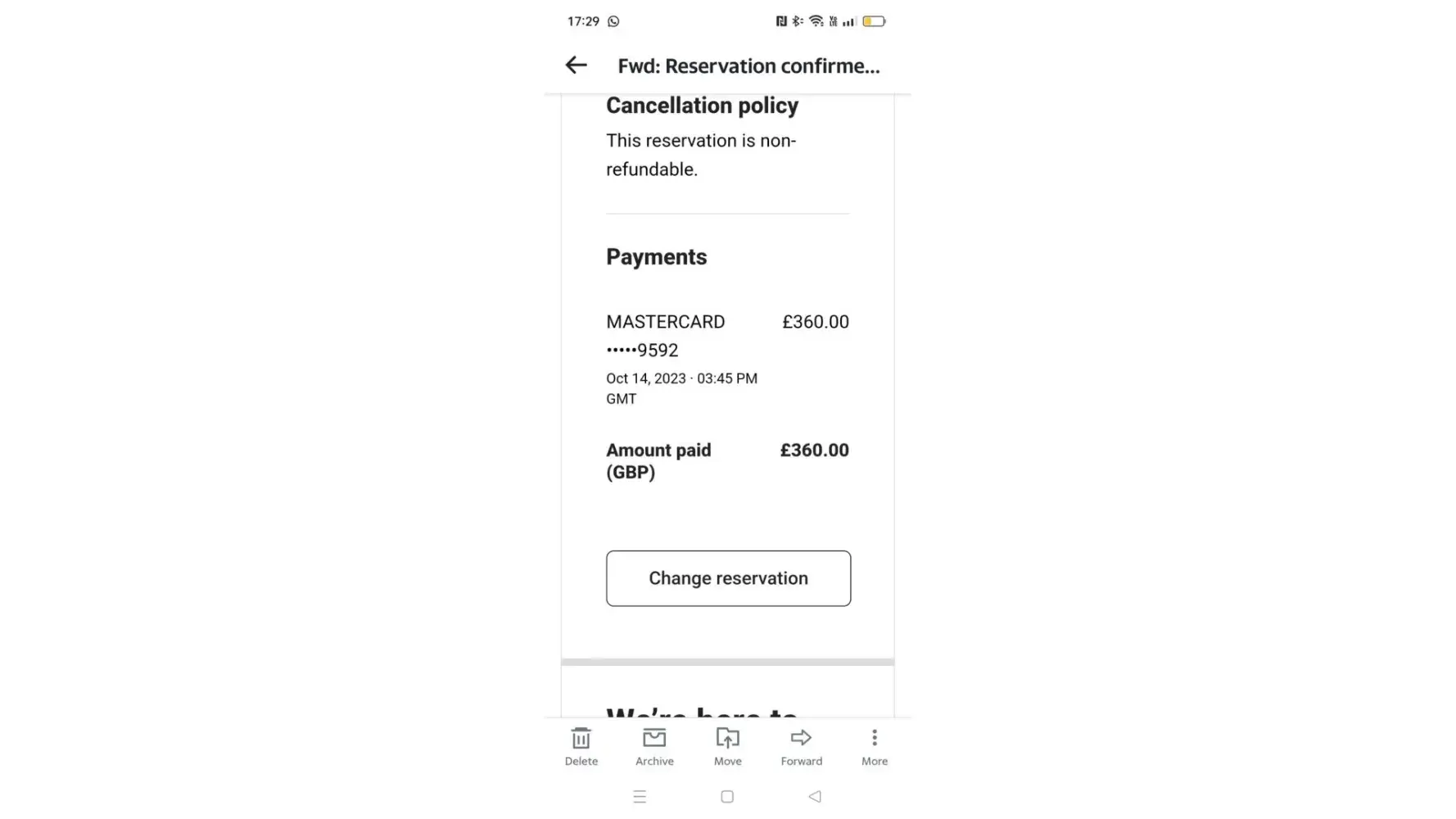The width and height of the screenshot is (1456, 819).
Task: Move email to another folder
Action: 727,746
